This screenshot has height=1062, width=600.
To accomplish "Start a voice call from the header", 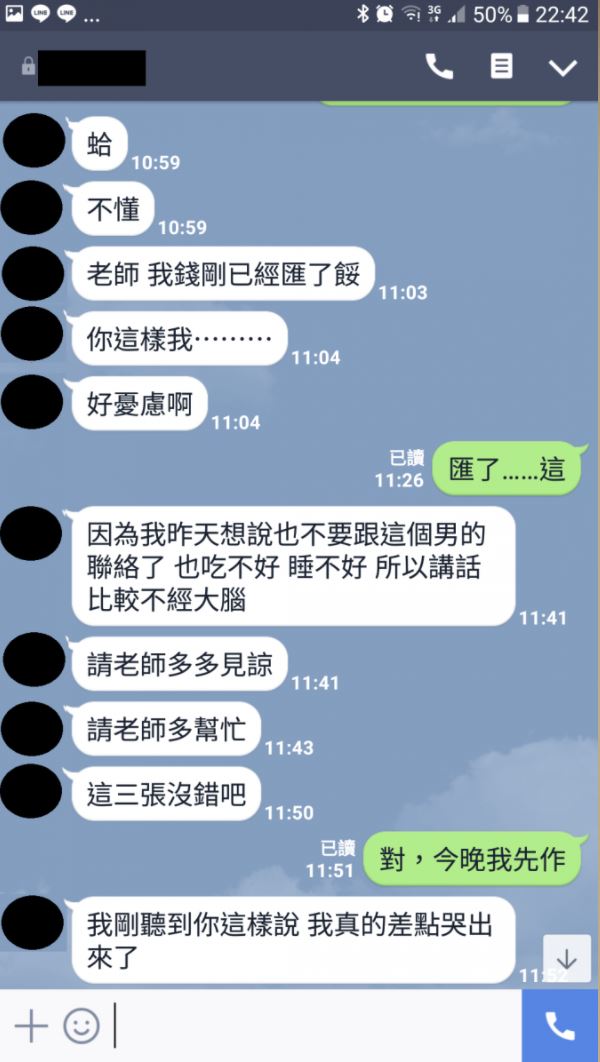I will (x=439, y=67).
